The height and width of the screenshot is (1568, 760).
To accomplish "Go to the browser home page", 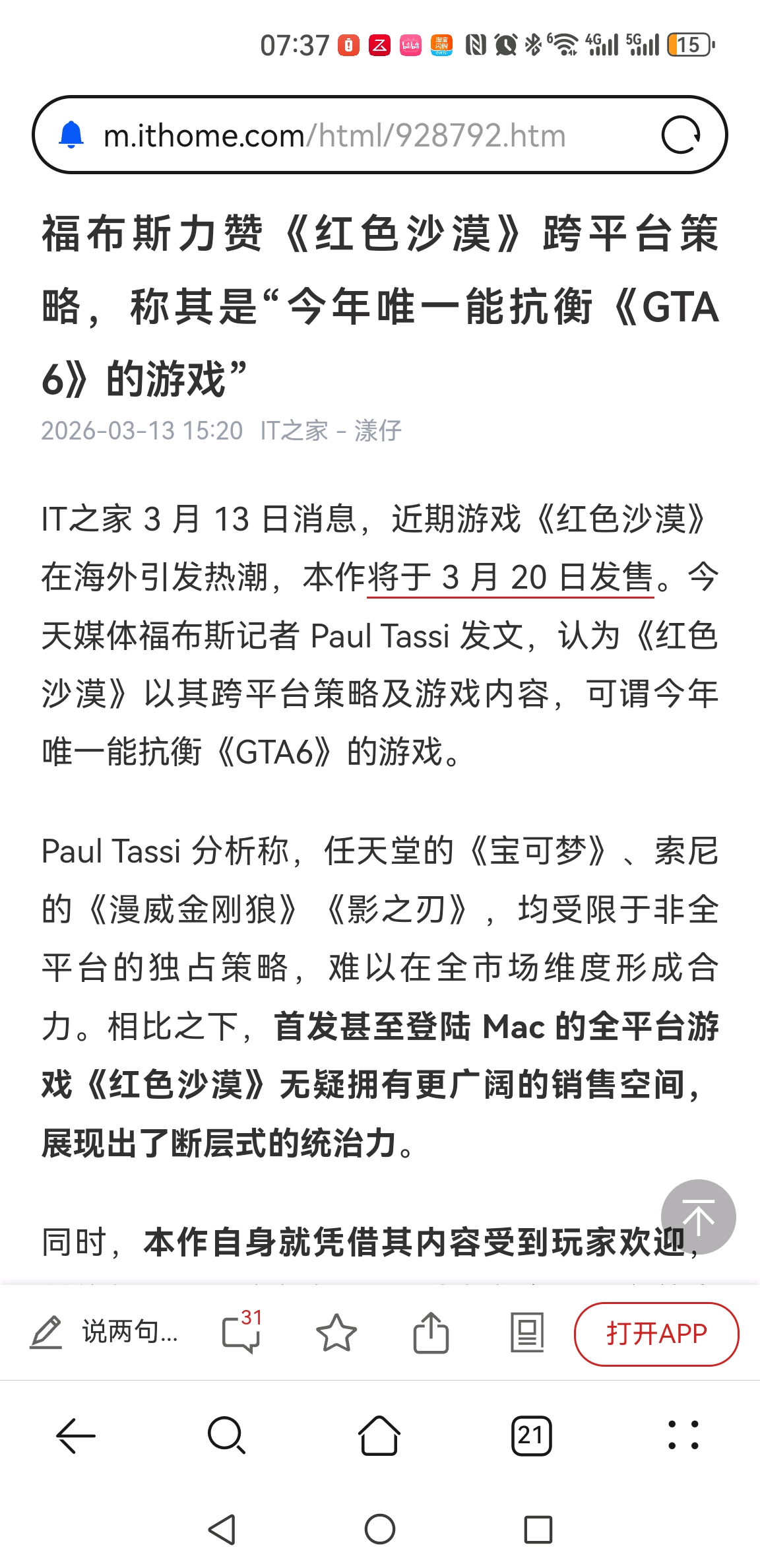I will coord(379,1435).
